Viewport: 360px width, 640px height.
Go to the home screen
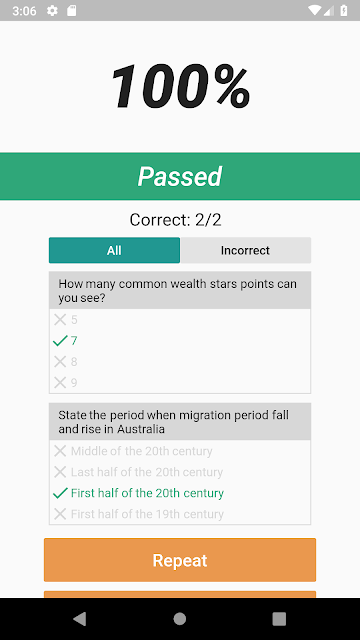point(180,619)
